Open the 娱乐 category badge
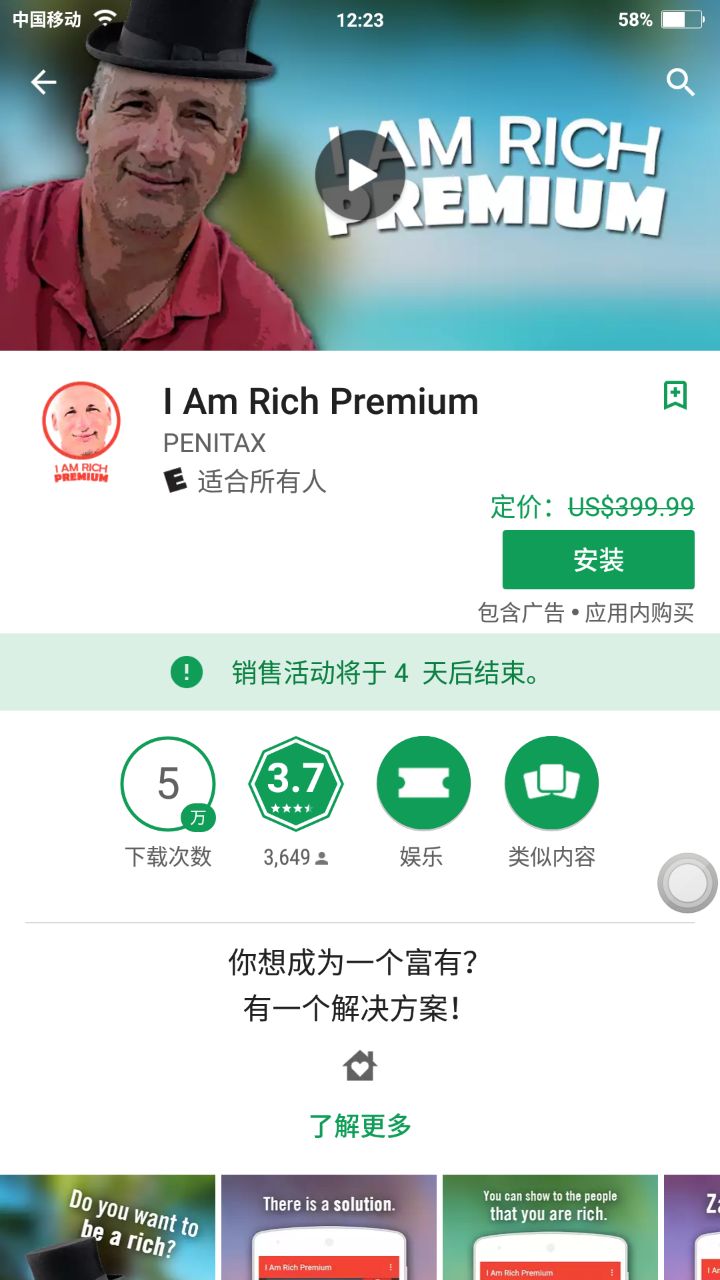This screenshot has width=720, height=1280. click(x=423, y=784)
